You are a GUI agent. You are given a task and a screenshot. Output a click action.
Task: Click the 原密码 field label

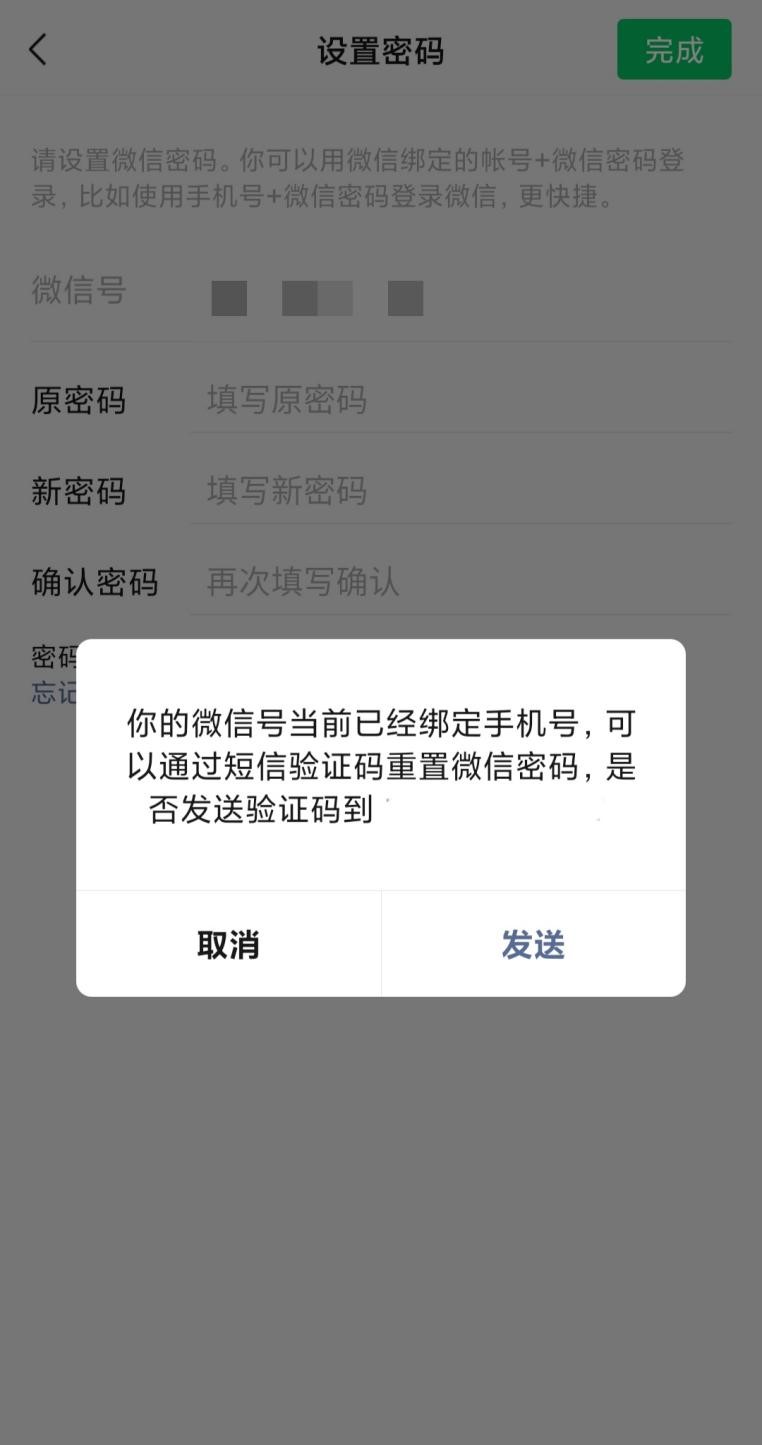tap(79, 400)
